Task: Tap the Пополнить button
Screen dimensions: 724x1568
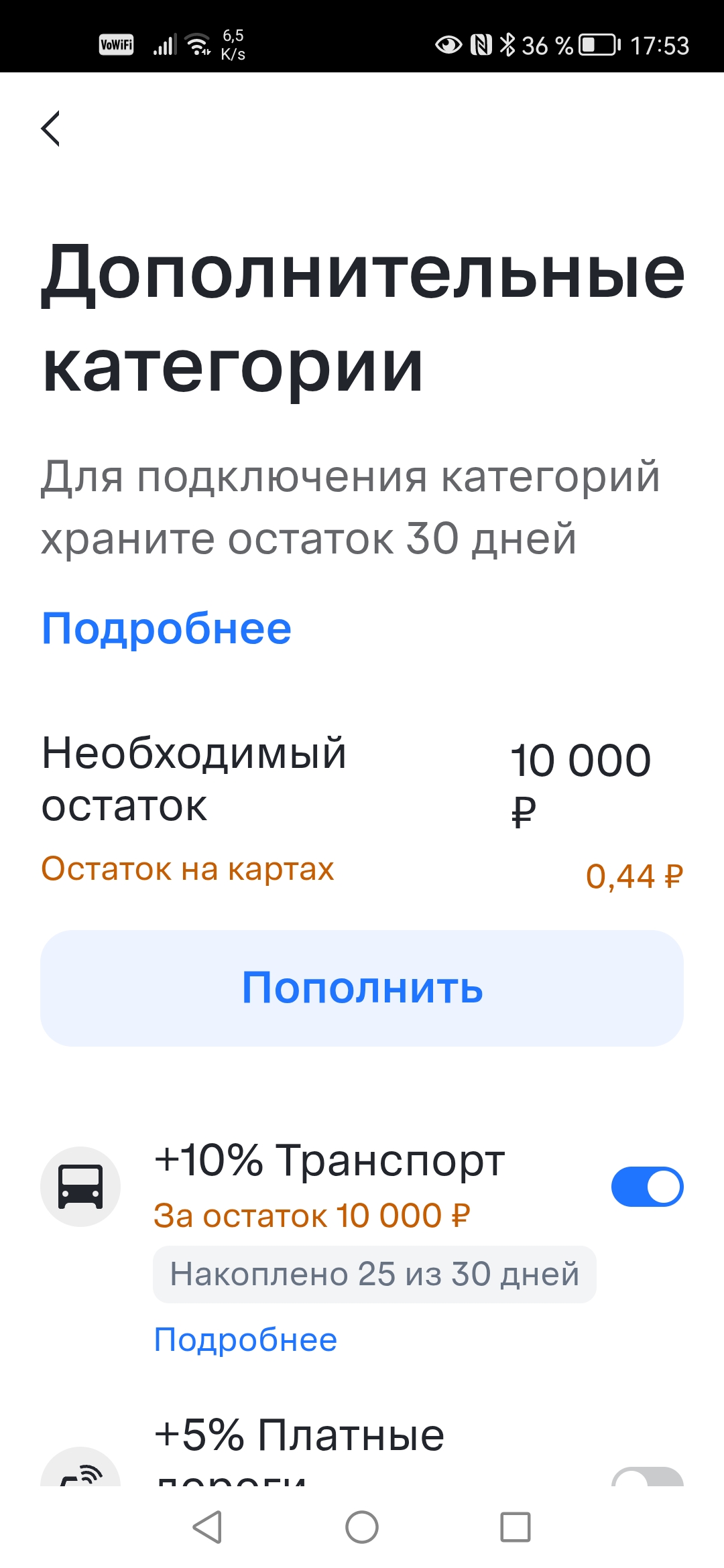Action: [x=362, y=988]
